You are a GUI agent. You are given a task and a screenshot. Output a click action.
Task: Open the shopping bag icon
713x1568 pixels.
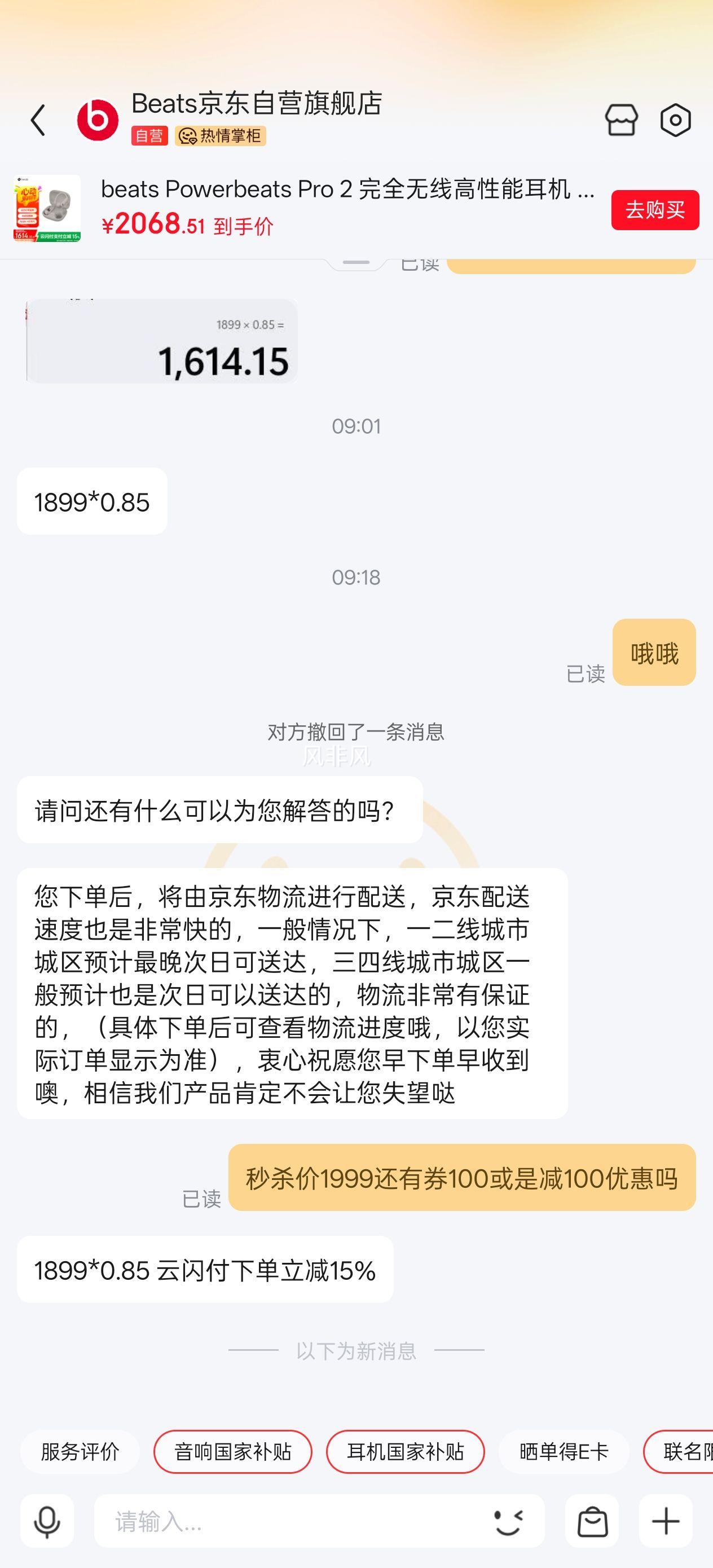(x=592, y=1521)
